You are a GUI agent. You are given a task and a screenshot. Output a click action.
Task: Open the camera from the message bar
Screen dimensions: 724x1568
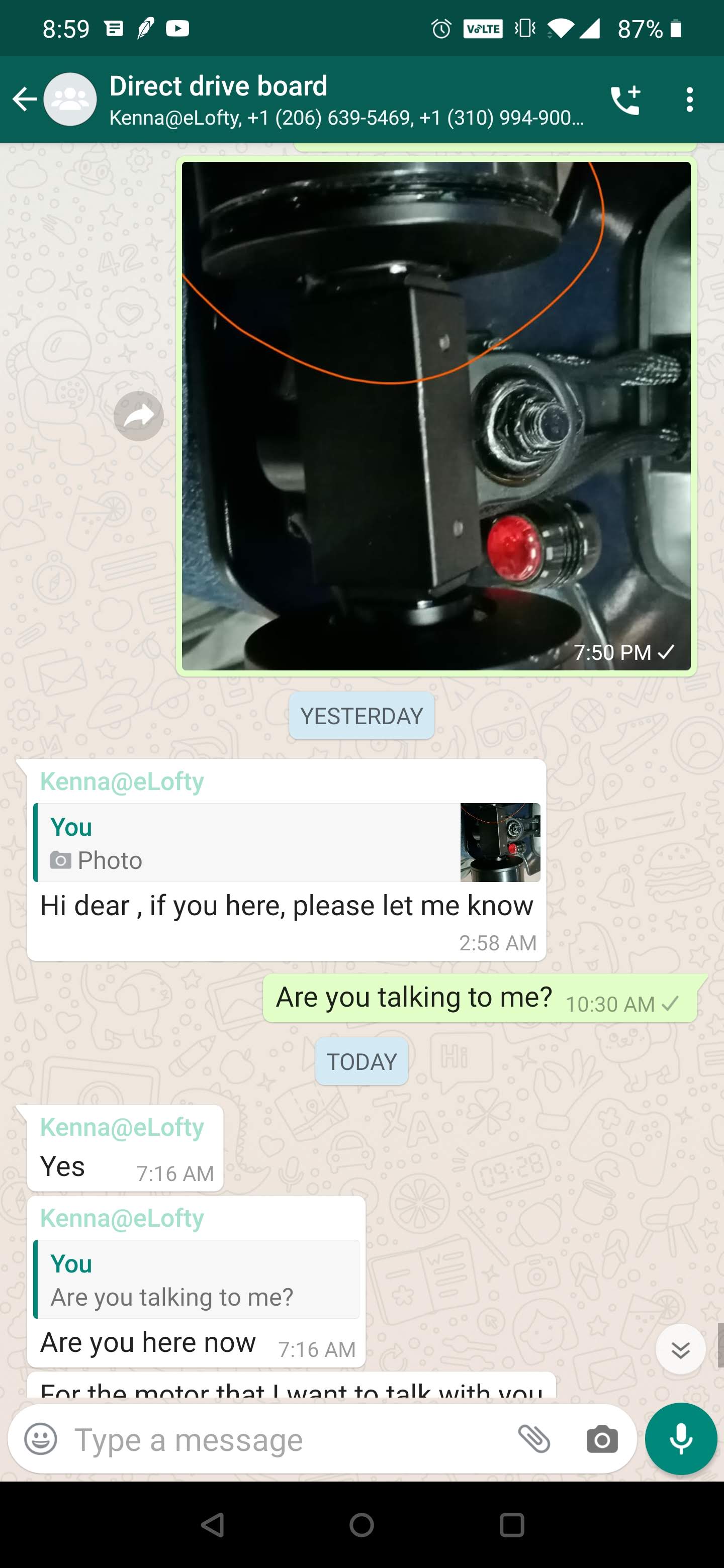pyautogui.click(x=602, y=1439)
